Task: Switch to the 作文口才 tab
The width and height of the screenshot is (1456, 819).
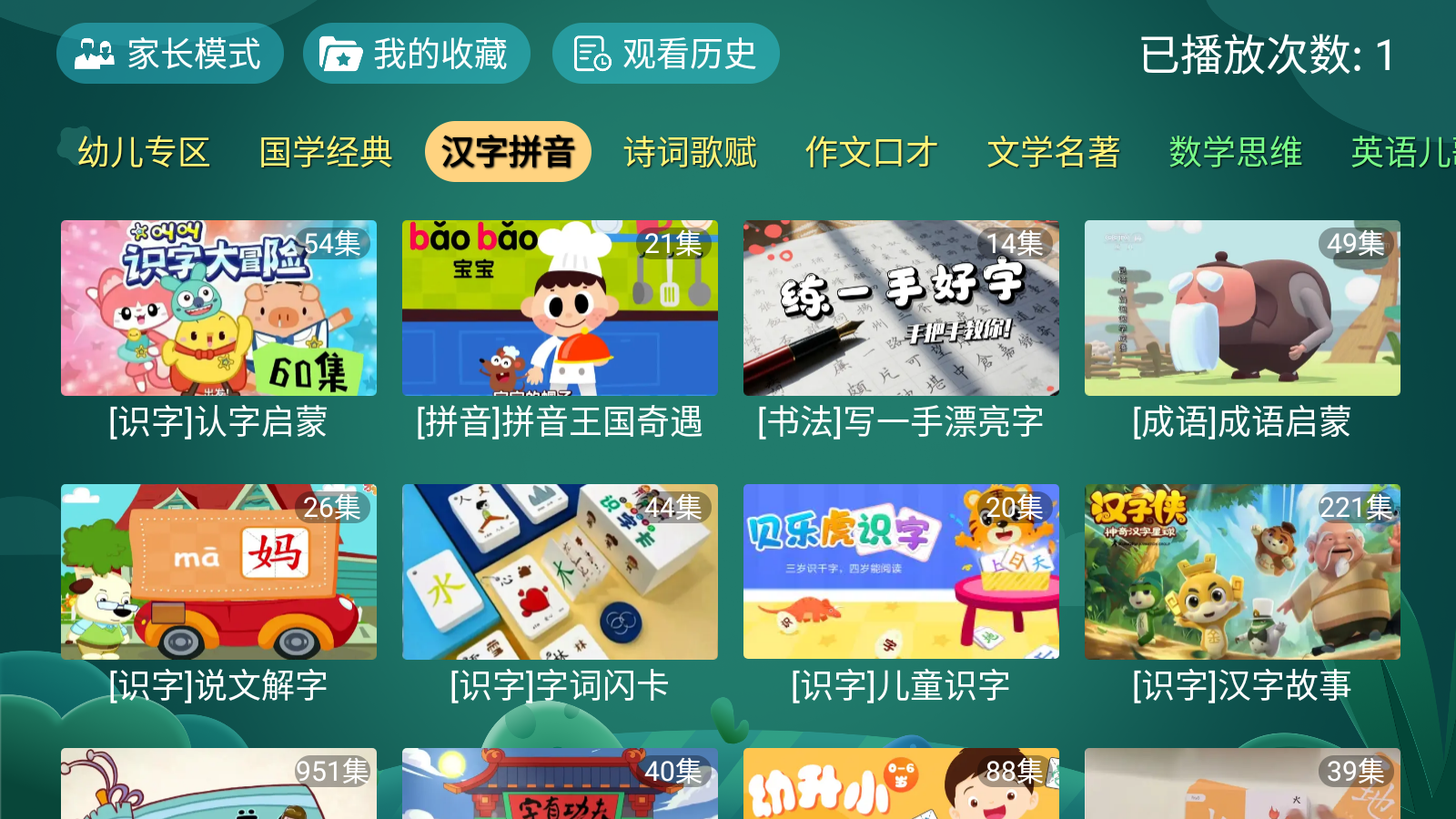Action: [x=872, y=152]
